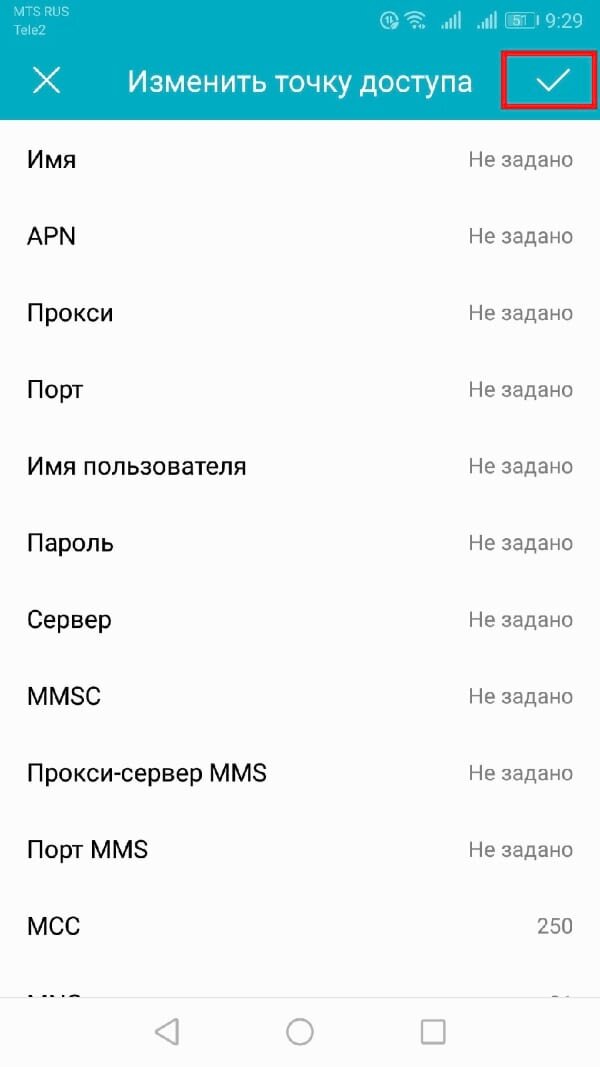
Task: Open Прокси-сервер MMS setting
Action: coord(300,773)
